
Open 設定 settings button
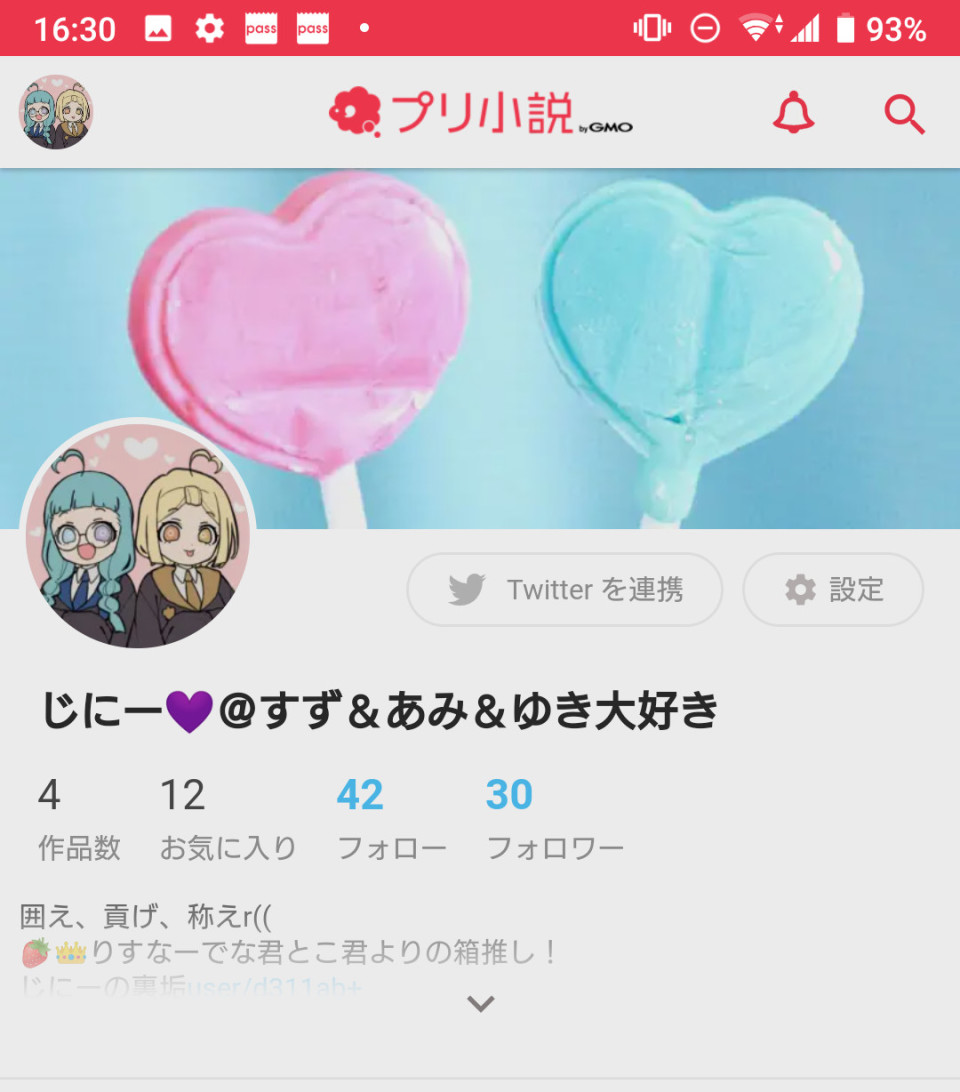click(832, 590)
